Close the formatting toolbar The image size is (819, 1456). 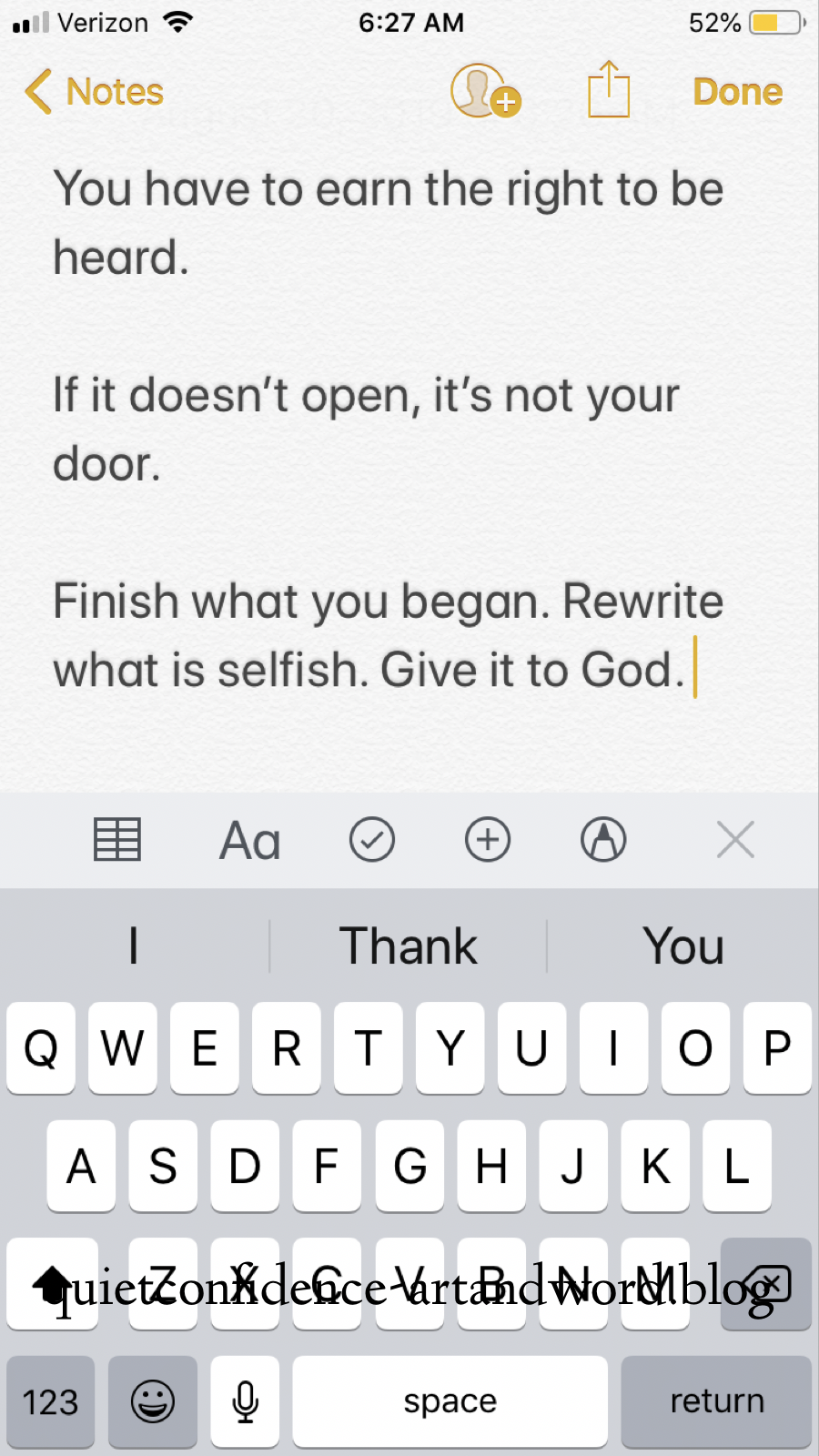pos(735,839)
